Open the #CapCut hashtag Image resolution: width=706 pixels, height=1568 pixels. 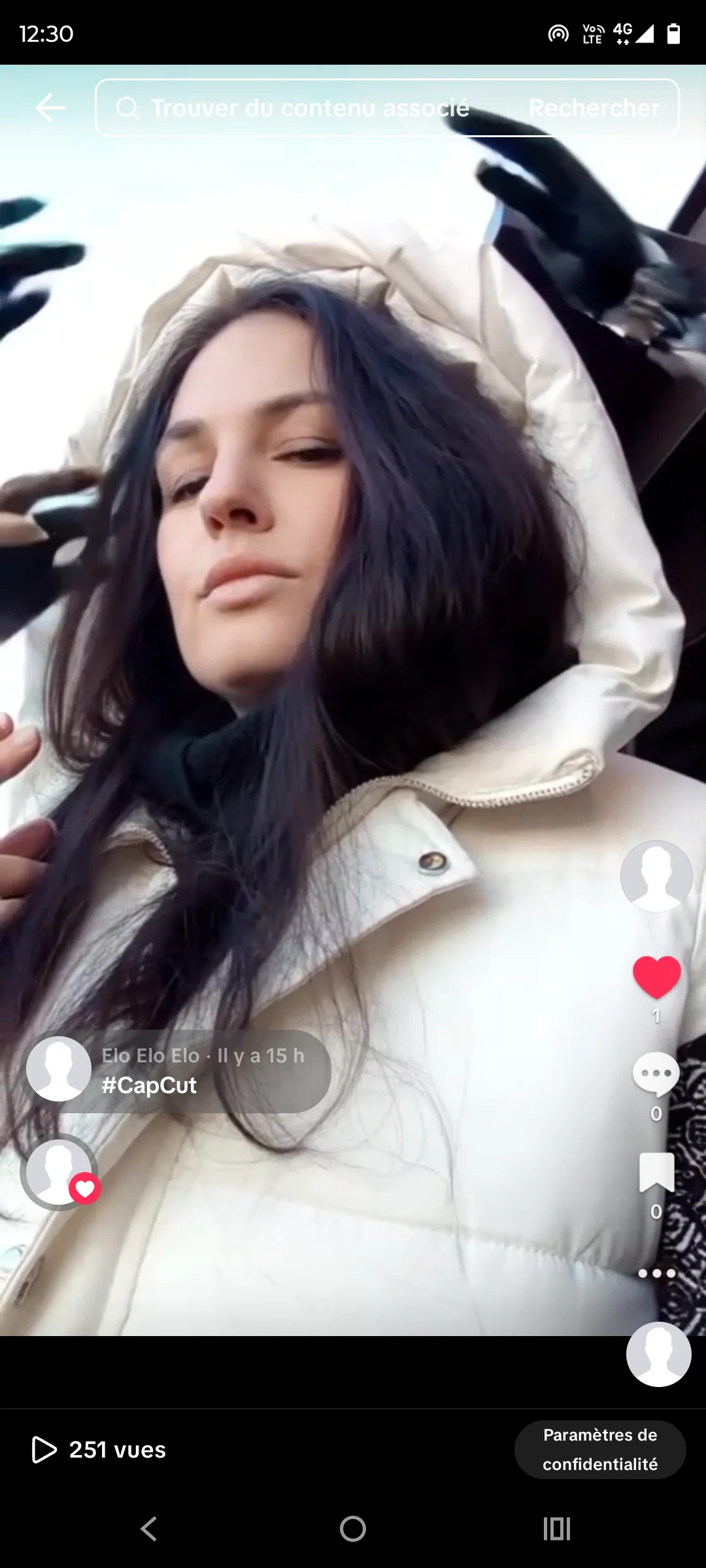(149, 1085)
